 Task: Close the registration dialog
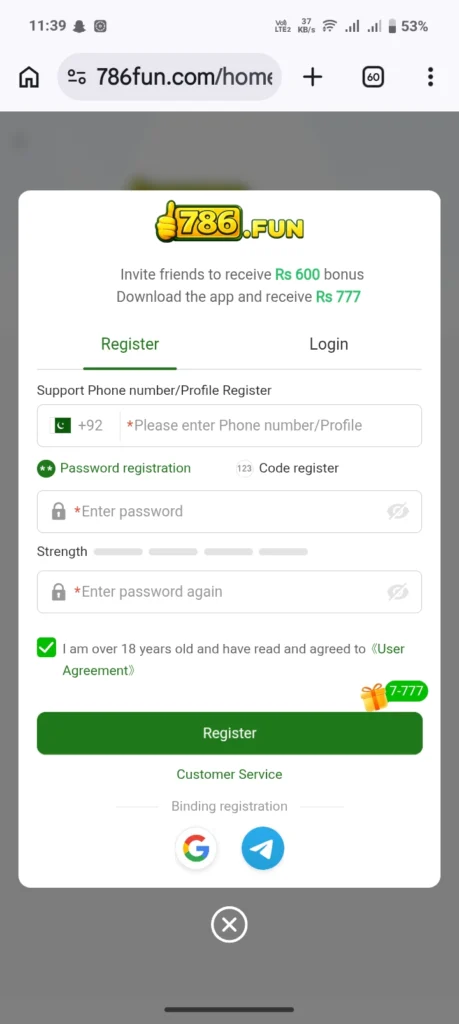pos(229,925)
